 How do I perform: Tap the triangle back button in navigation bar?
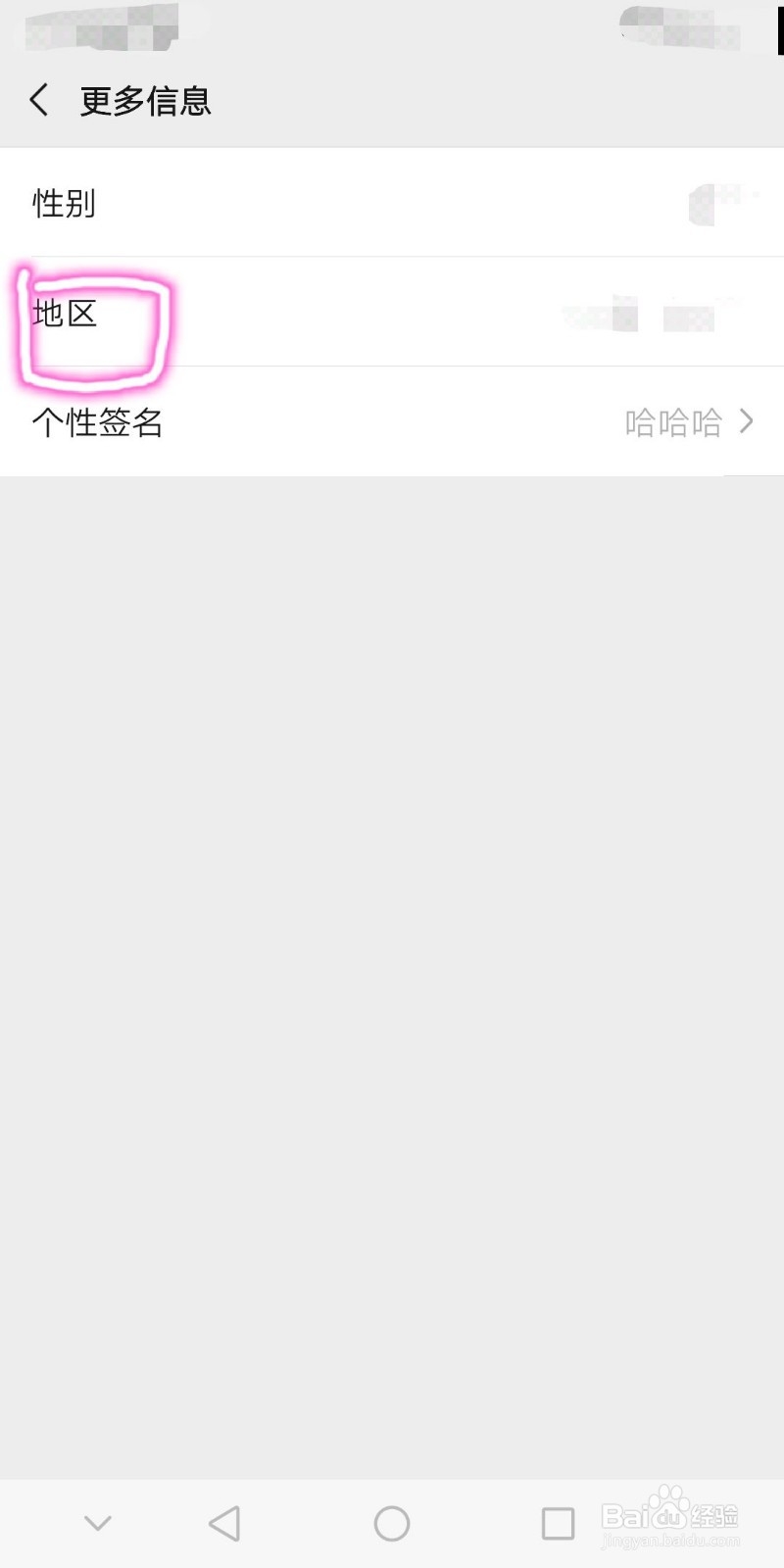(x=225, y=1523)
